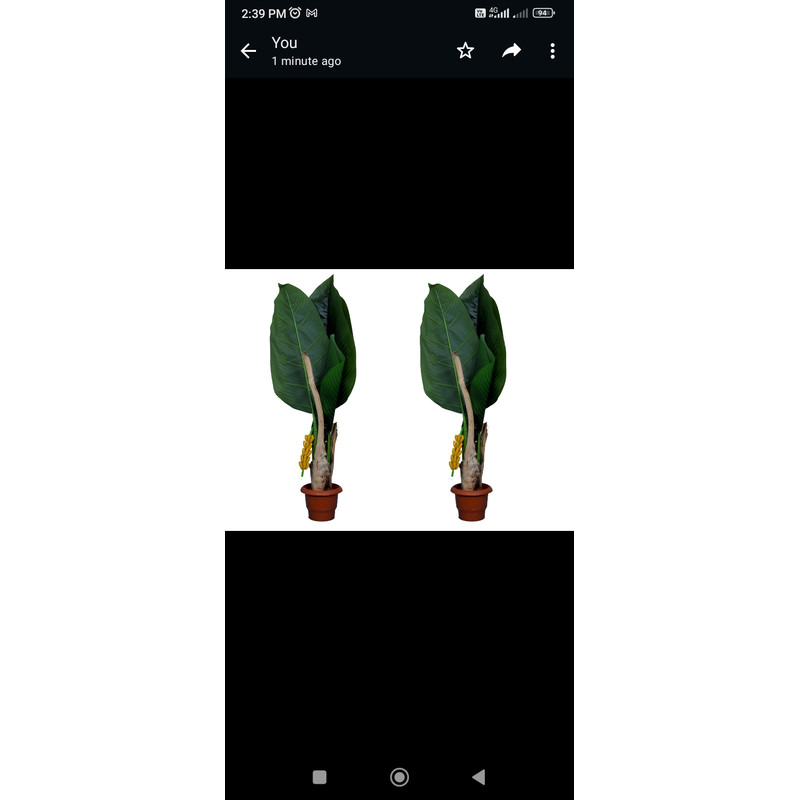Viewport: 800px width, 800px height.
Task: Go back from the image viewer
Action: (x=248, y=51)
